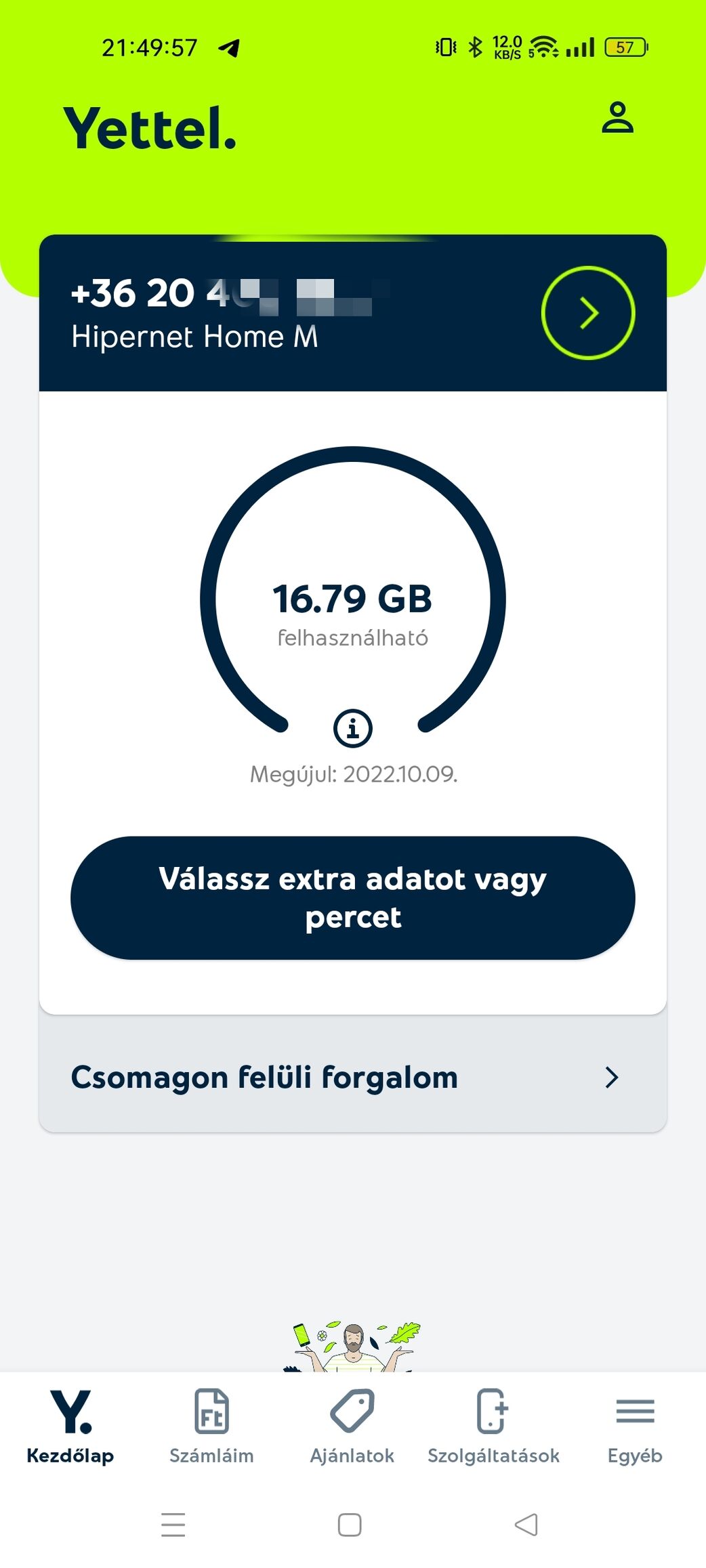Open the Egyéb menu tab

pos(635,1426)
